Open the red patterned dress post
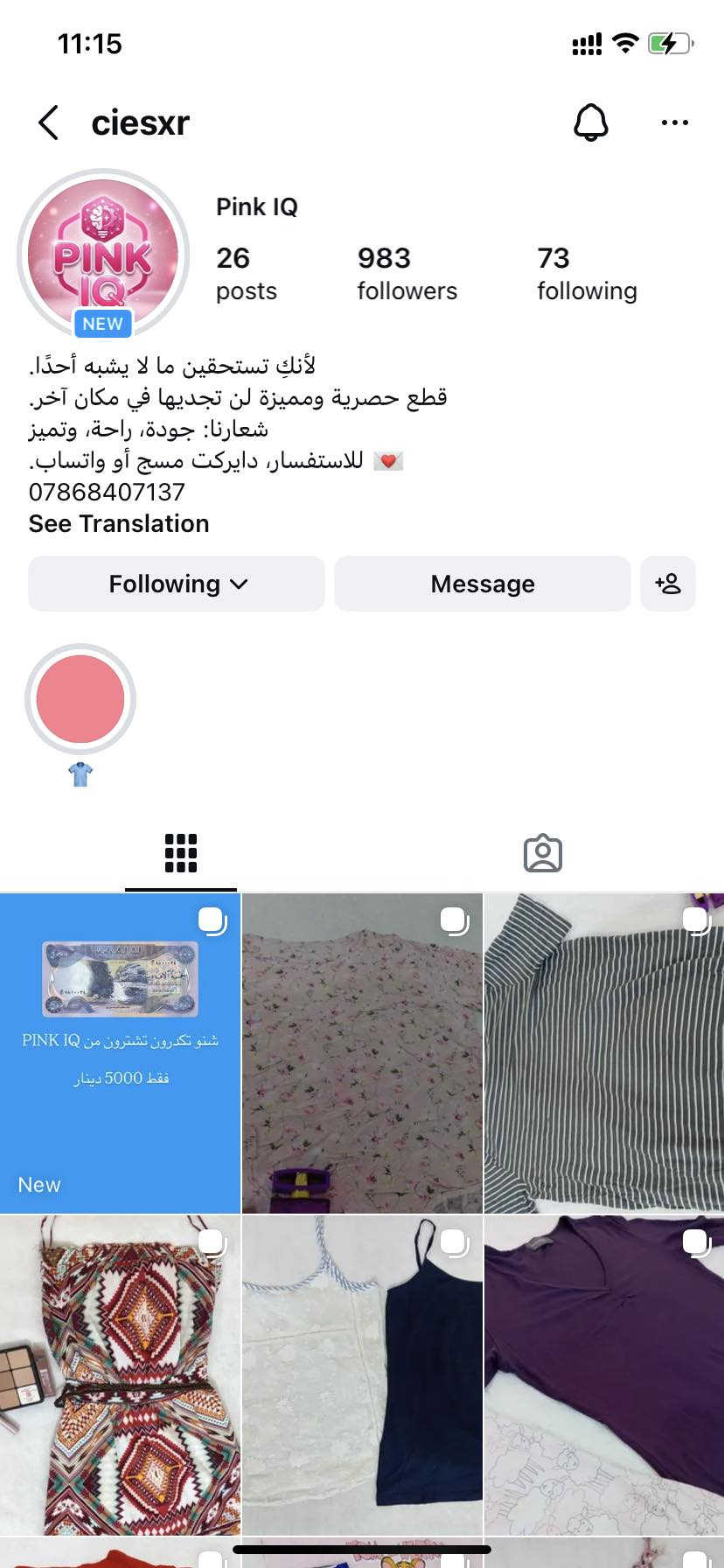The height and width of the screenshot is (1568, 724). coord(120,1374)
